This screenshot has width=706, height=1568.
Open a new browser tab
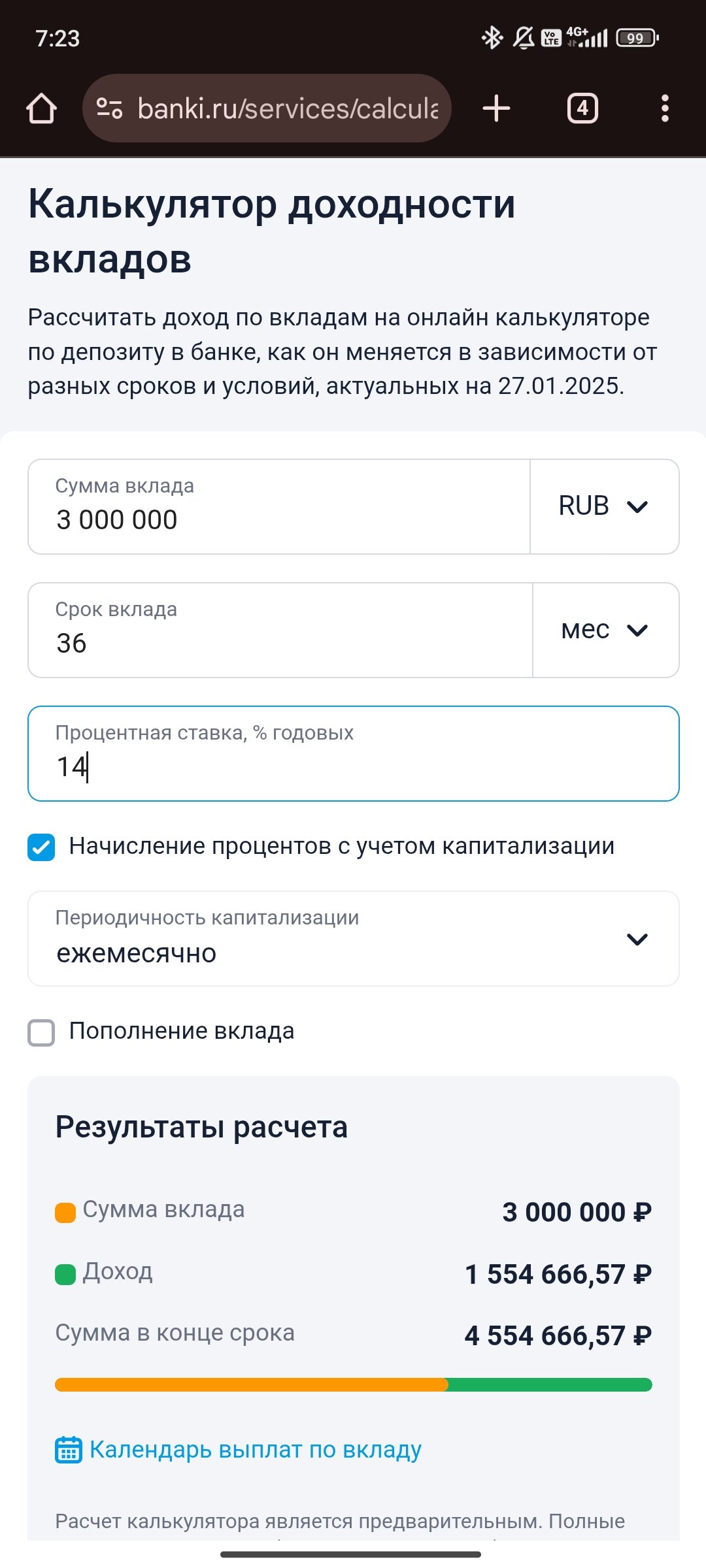(x=496, y=108)
